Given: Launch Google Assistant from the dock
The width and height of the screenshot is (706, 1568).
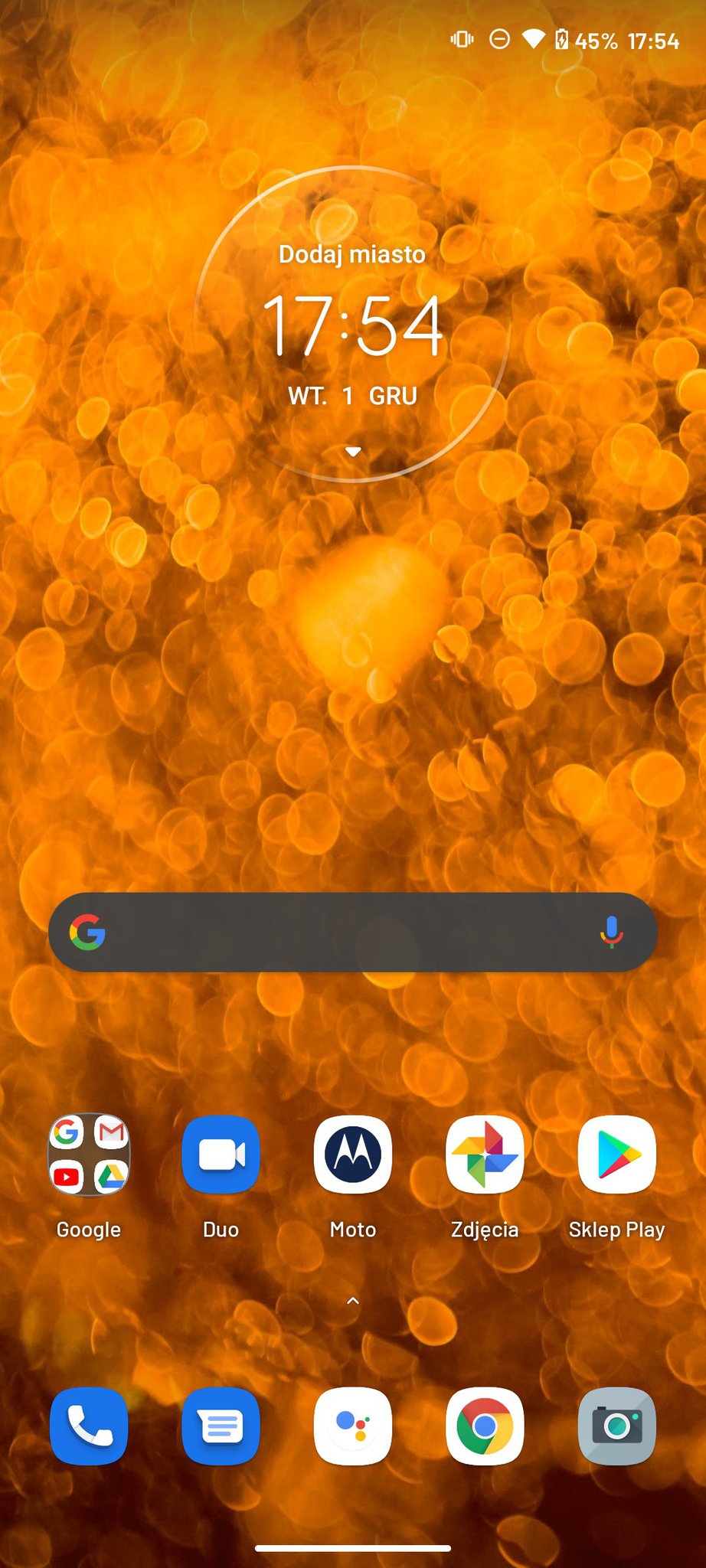Looking at the screenshot, I should (x=353, y=1426).
